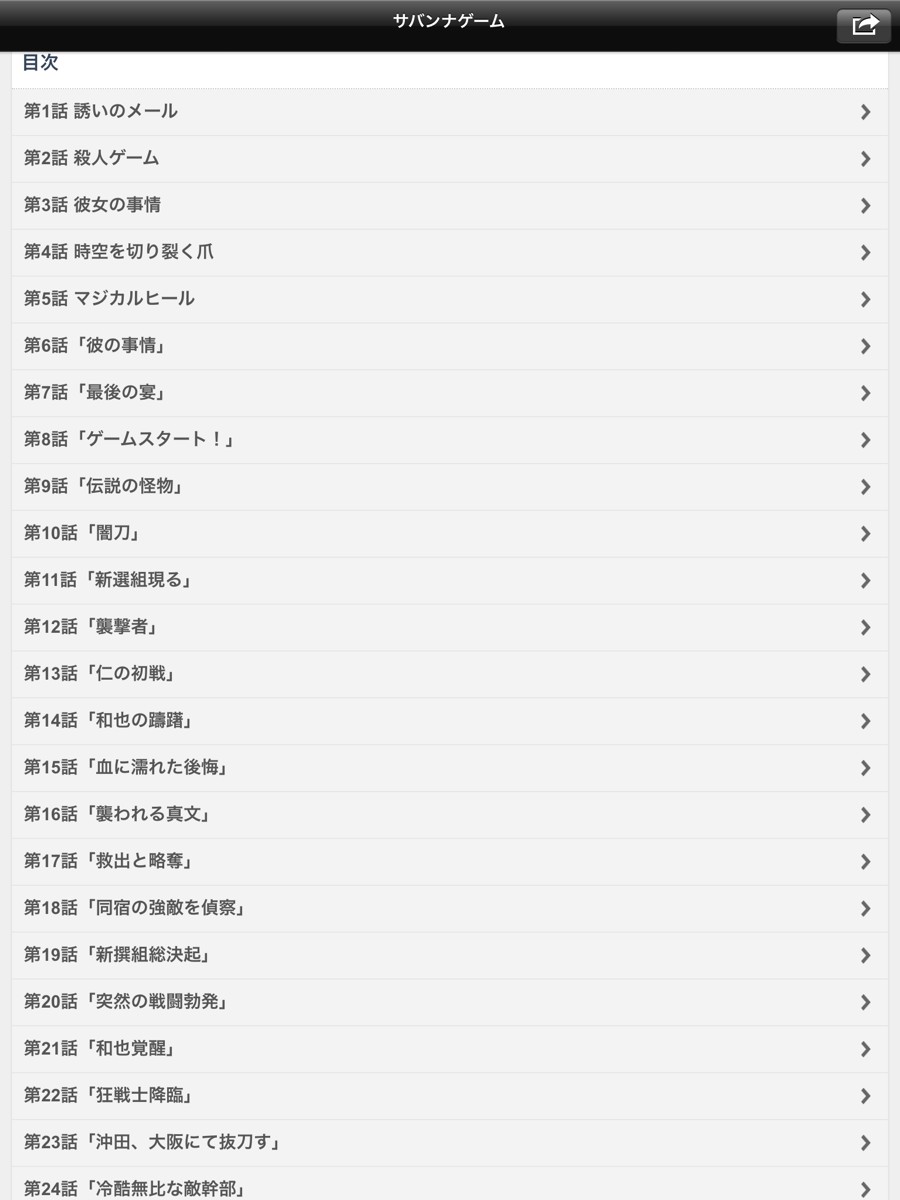Open chapter 第6話「彼の事情」
This screenshot has width=900, height=1200.
(x=449, y=346)
